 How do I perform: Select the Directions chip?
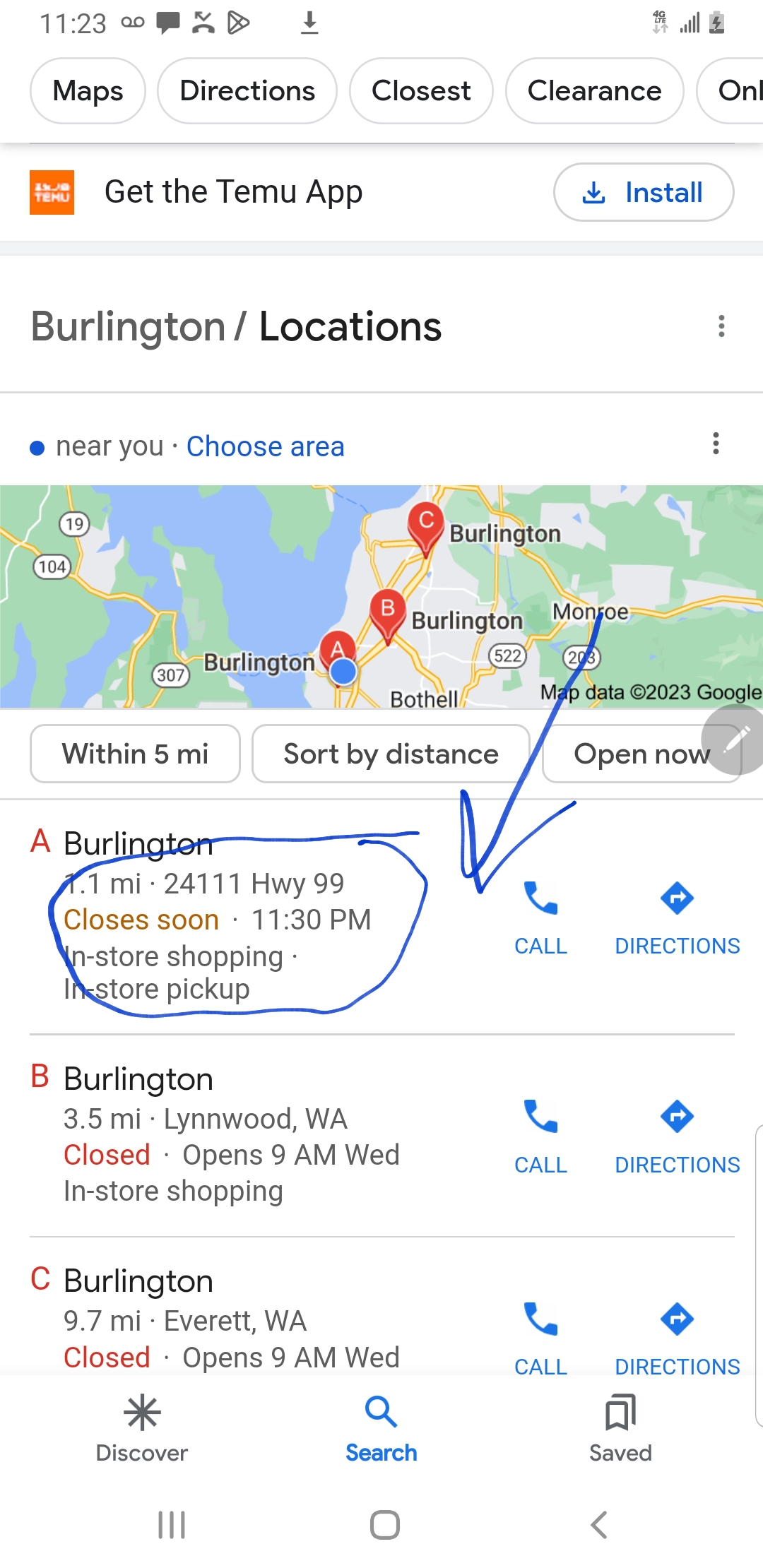247,91
